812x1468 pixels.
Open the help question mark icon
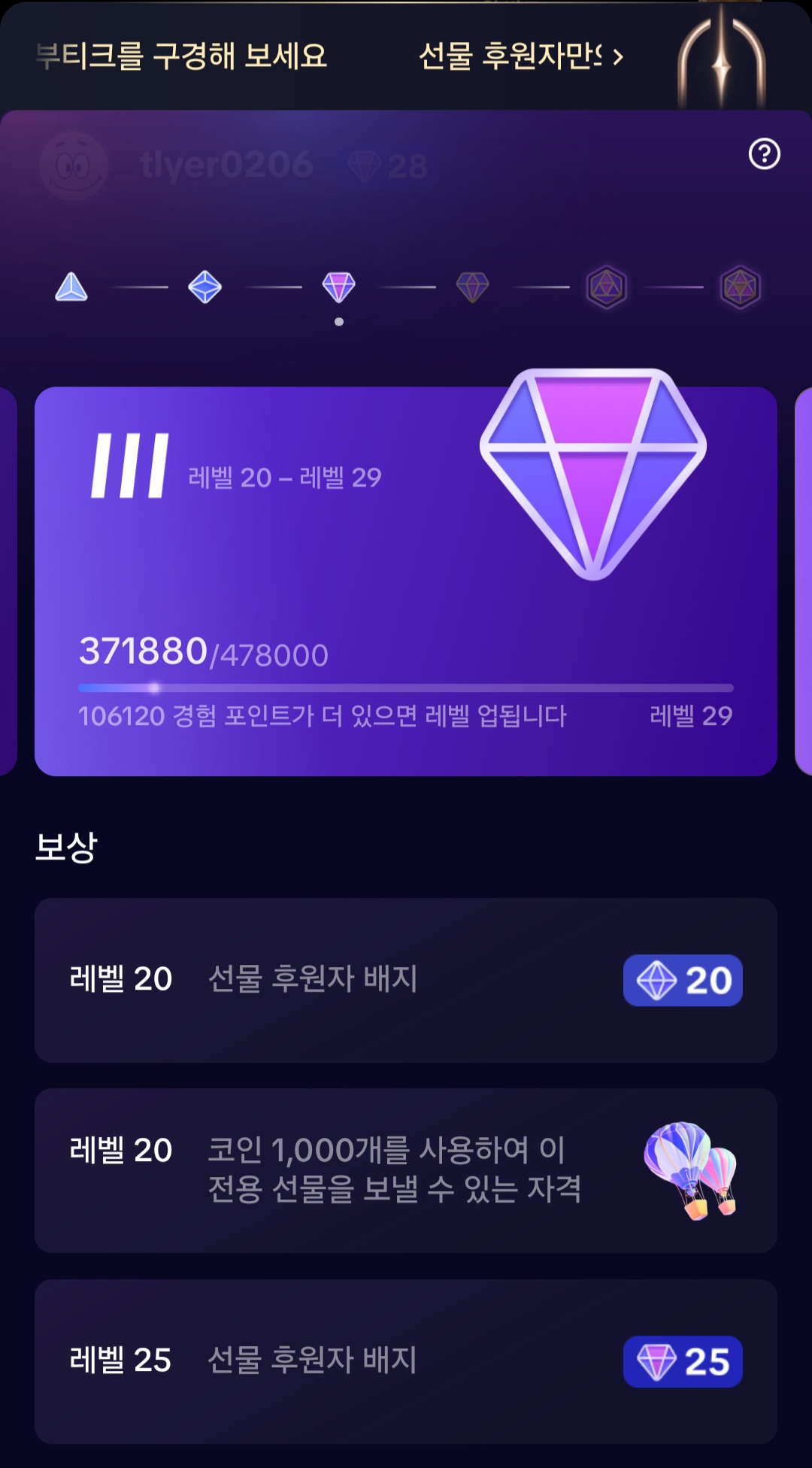[x=764, y=154]
